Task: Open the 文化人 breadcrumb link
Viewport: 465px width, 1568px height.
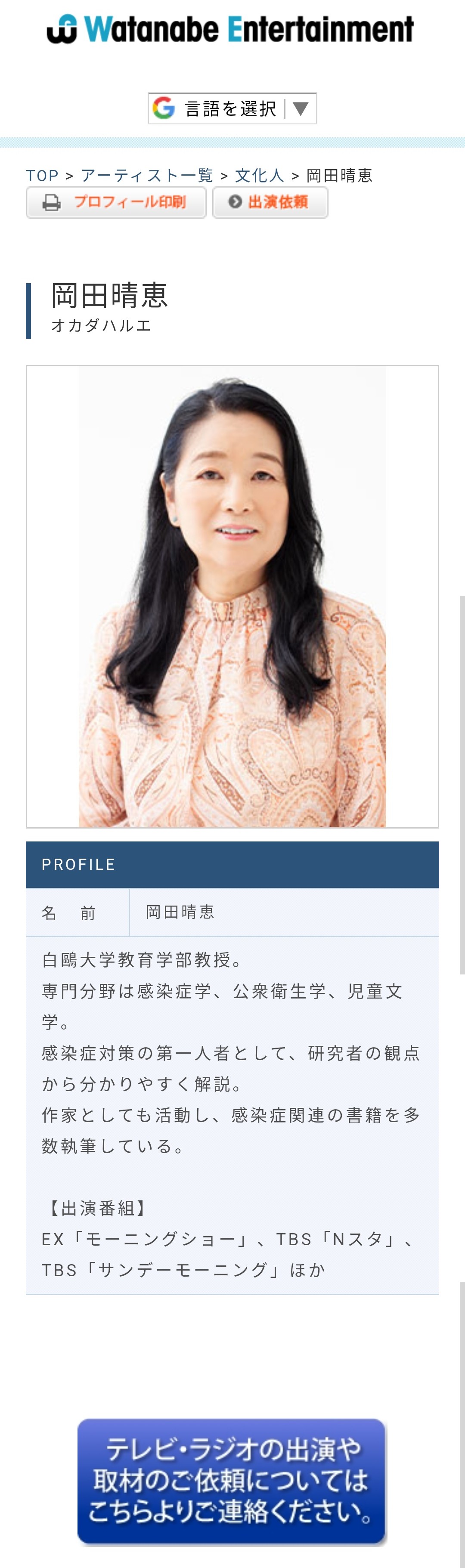Action: [x=260, y=176]
